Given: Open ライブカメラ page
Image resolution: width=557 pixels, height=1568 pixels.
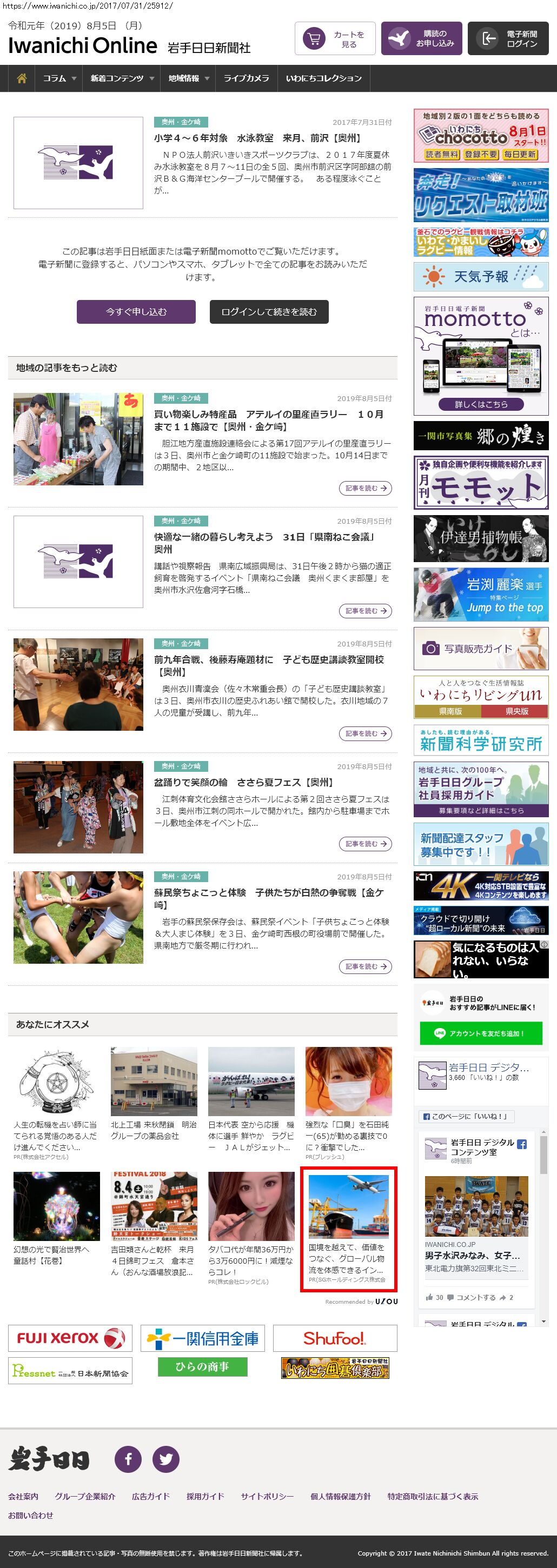Looking at the screenshot, I should pos(246,78).
